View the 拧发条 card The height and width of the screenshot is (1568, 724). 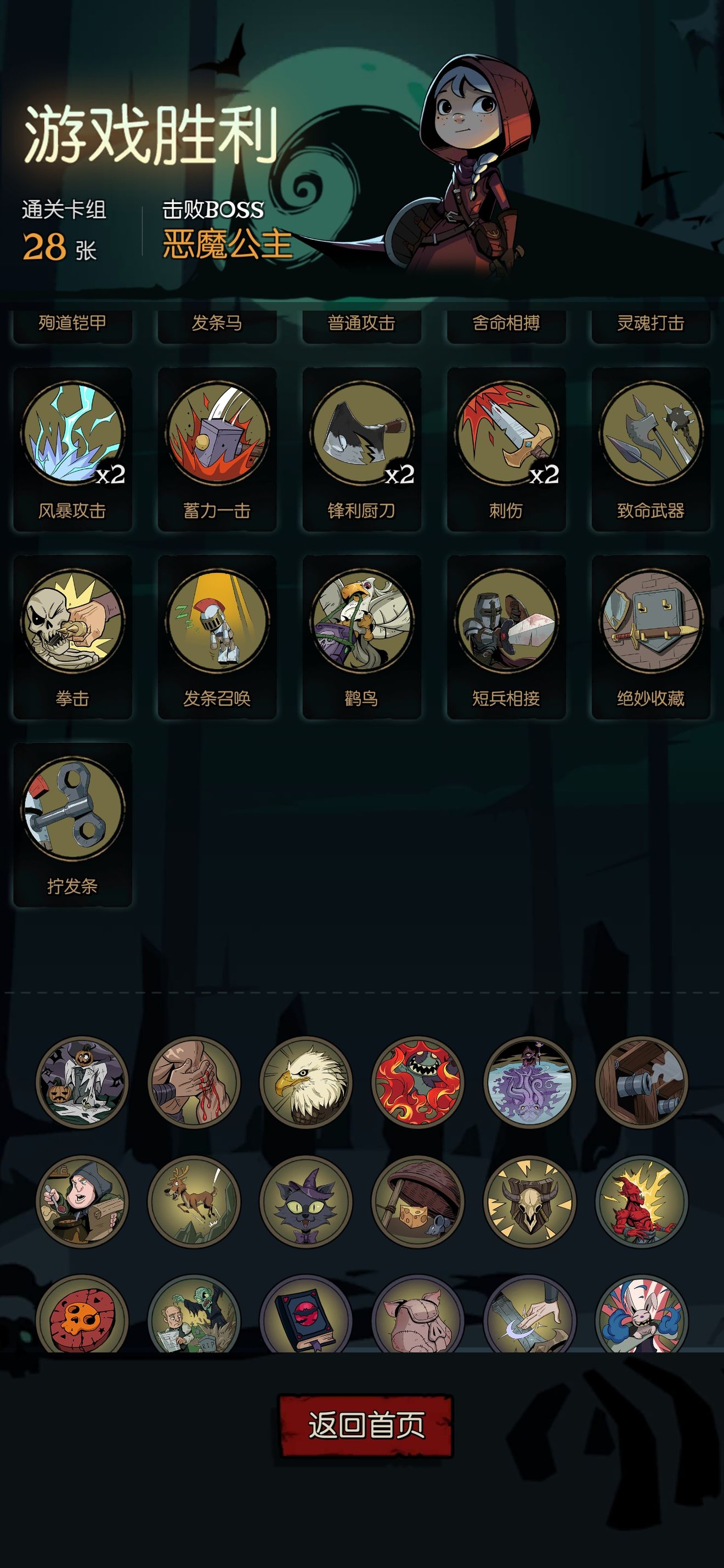click(72, 823)
